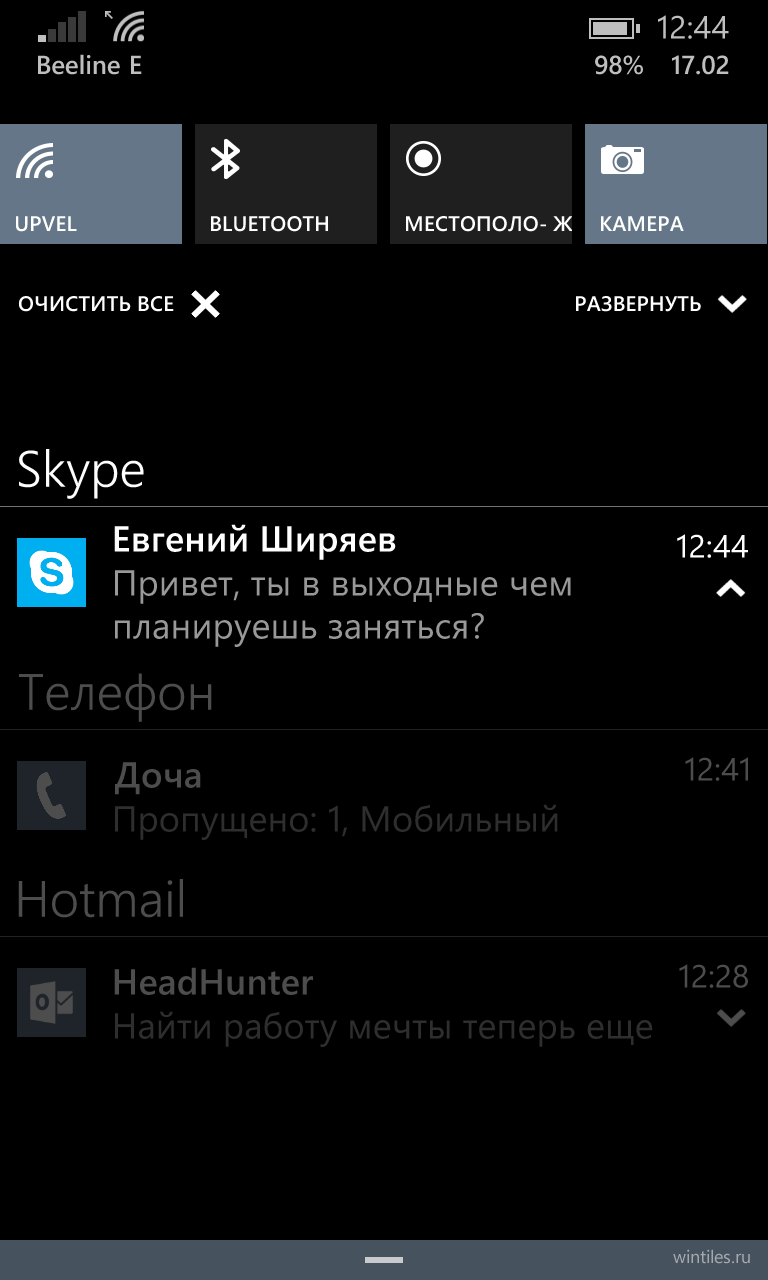Open the HeadHunter email notification
The height and width of the screenshot is (1280, 768).
coord(384,1003)
